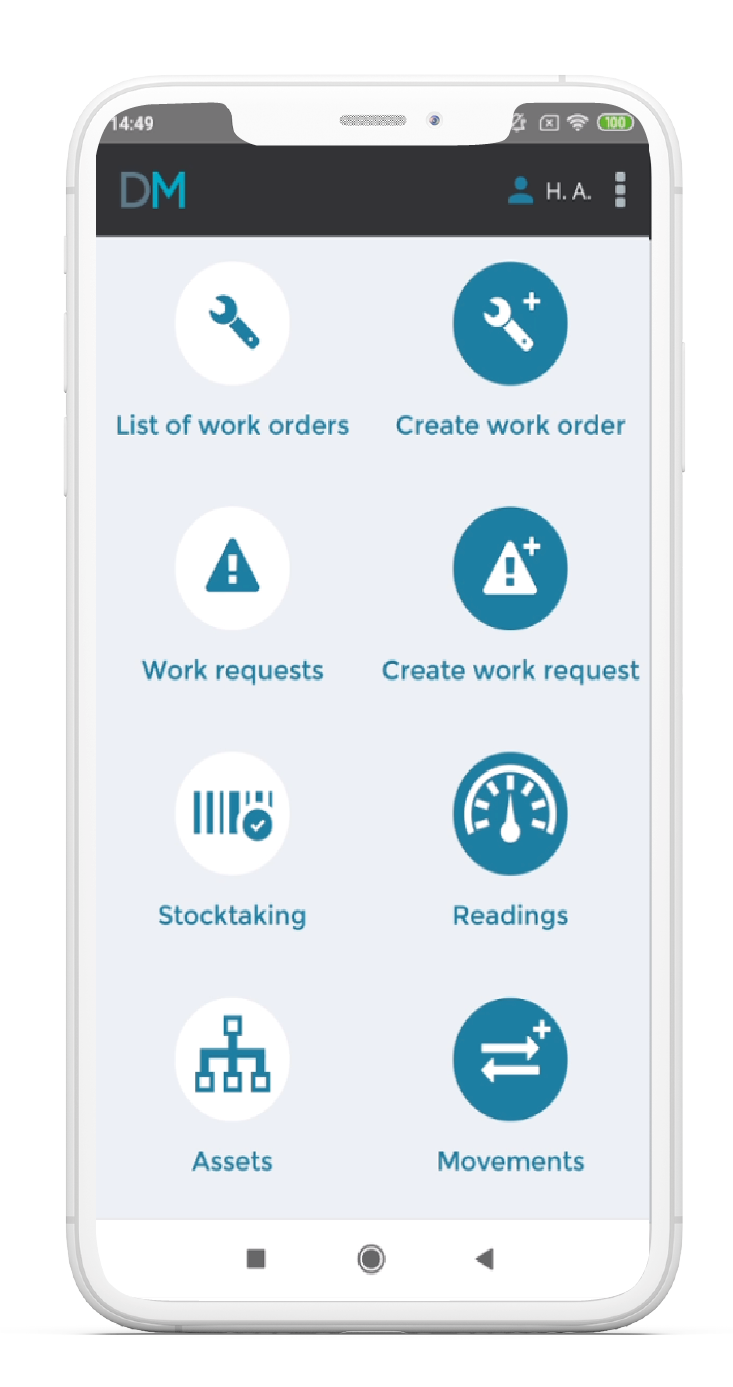Open Work requests
Viewport: 733px width, 1387px height.
click(x=232, y=570)
